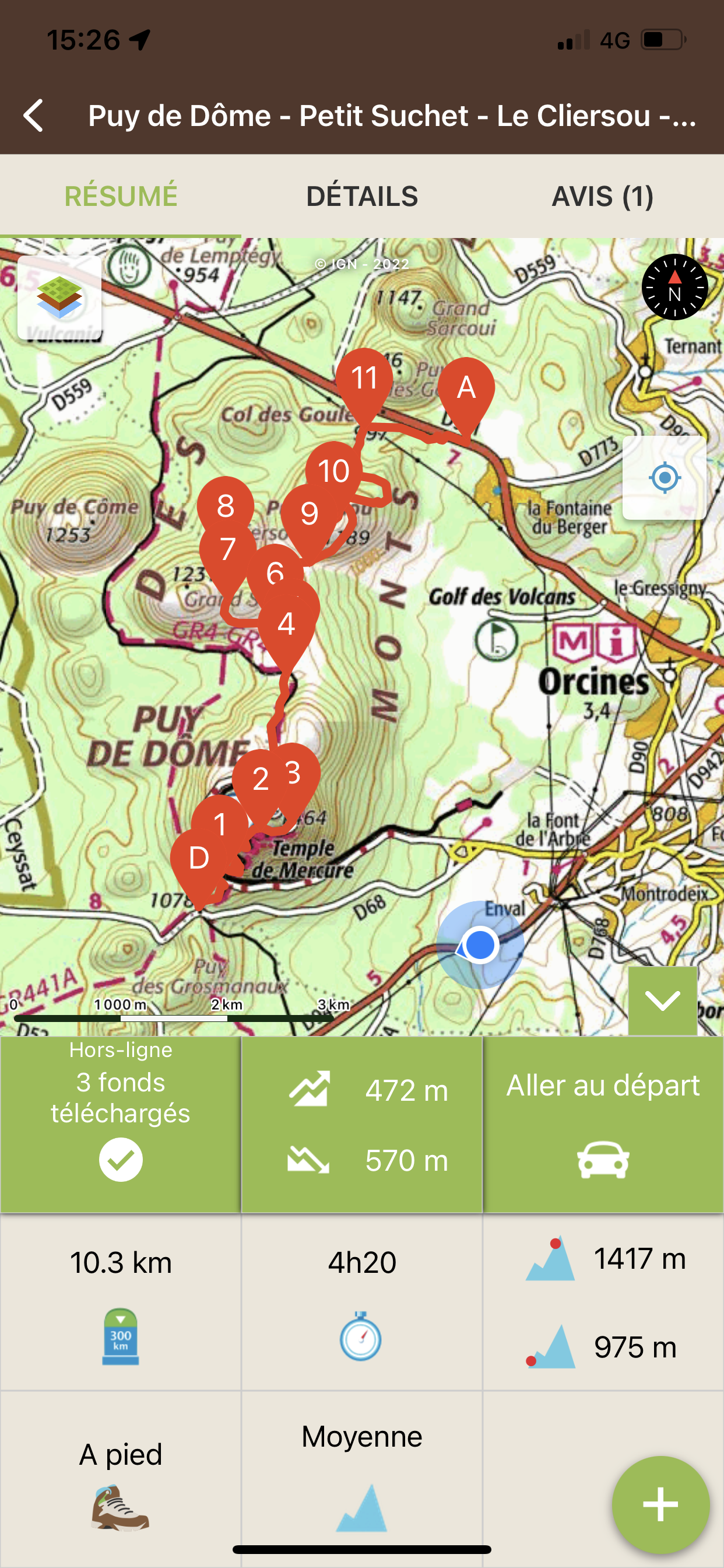
Task: Open offline maps, 3 fonds téléchargés
Action: pyautogui.click(x=121, y=1123)
